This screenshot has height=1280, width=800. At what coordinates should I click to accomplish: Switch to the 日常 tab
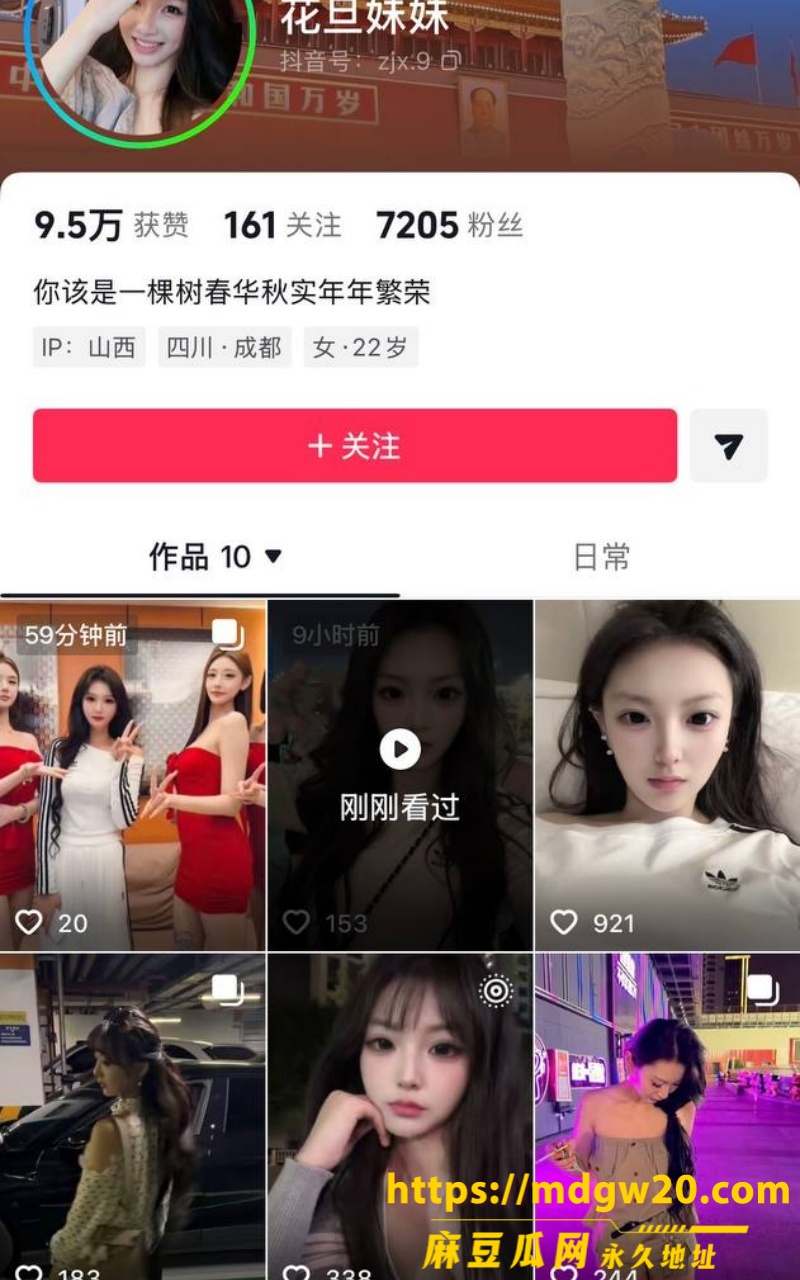click(602, 557)
